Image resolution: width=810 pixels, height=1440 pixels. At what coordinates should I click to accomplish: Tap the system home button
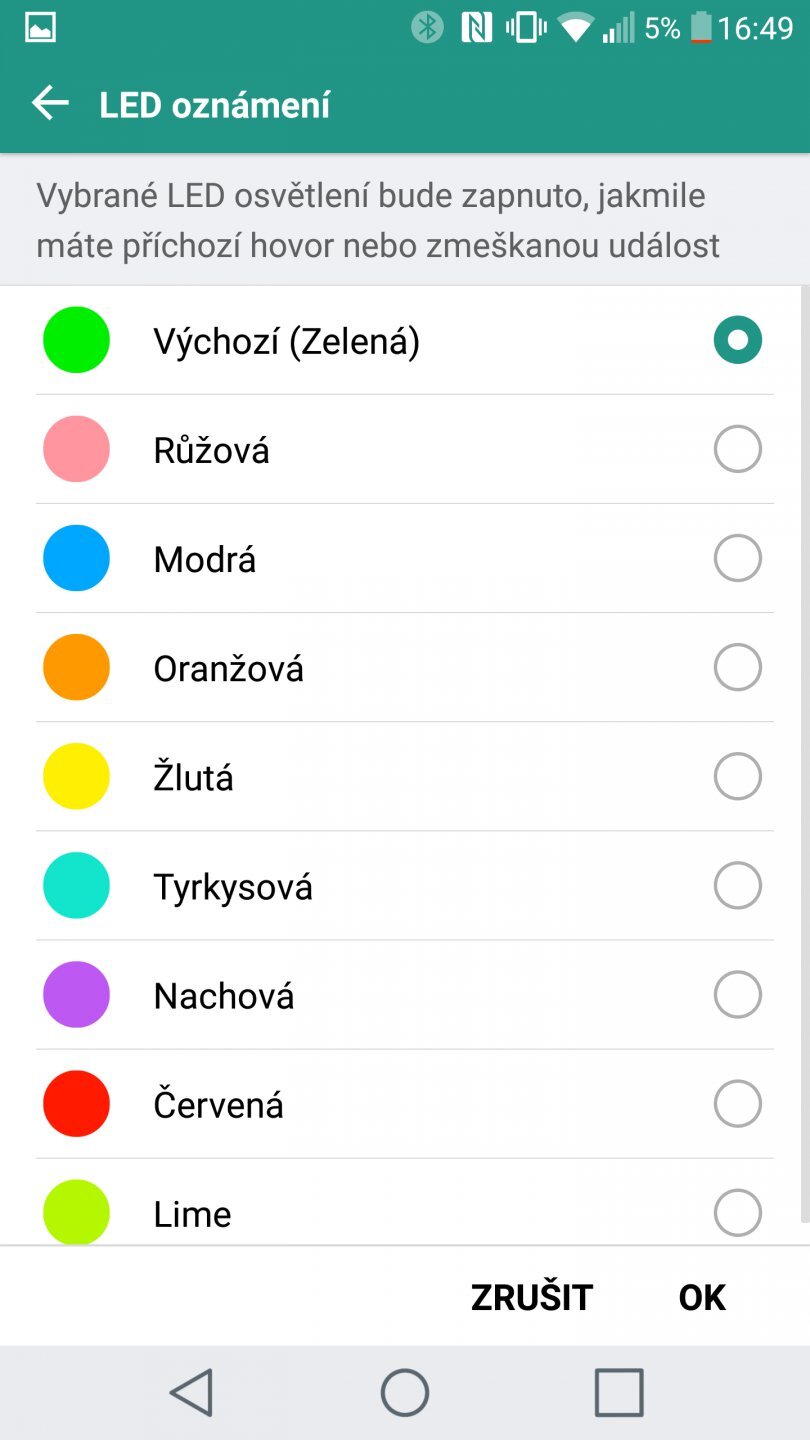(x=405, y=1392)
